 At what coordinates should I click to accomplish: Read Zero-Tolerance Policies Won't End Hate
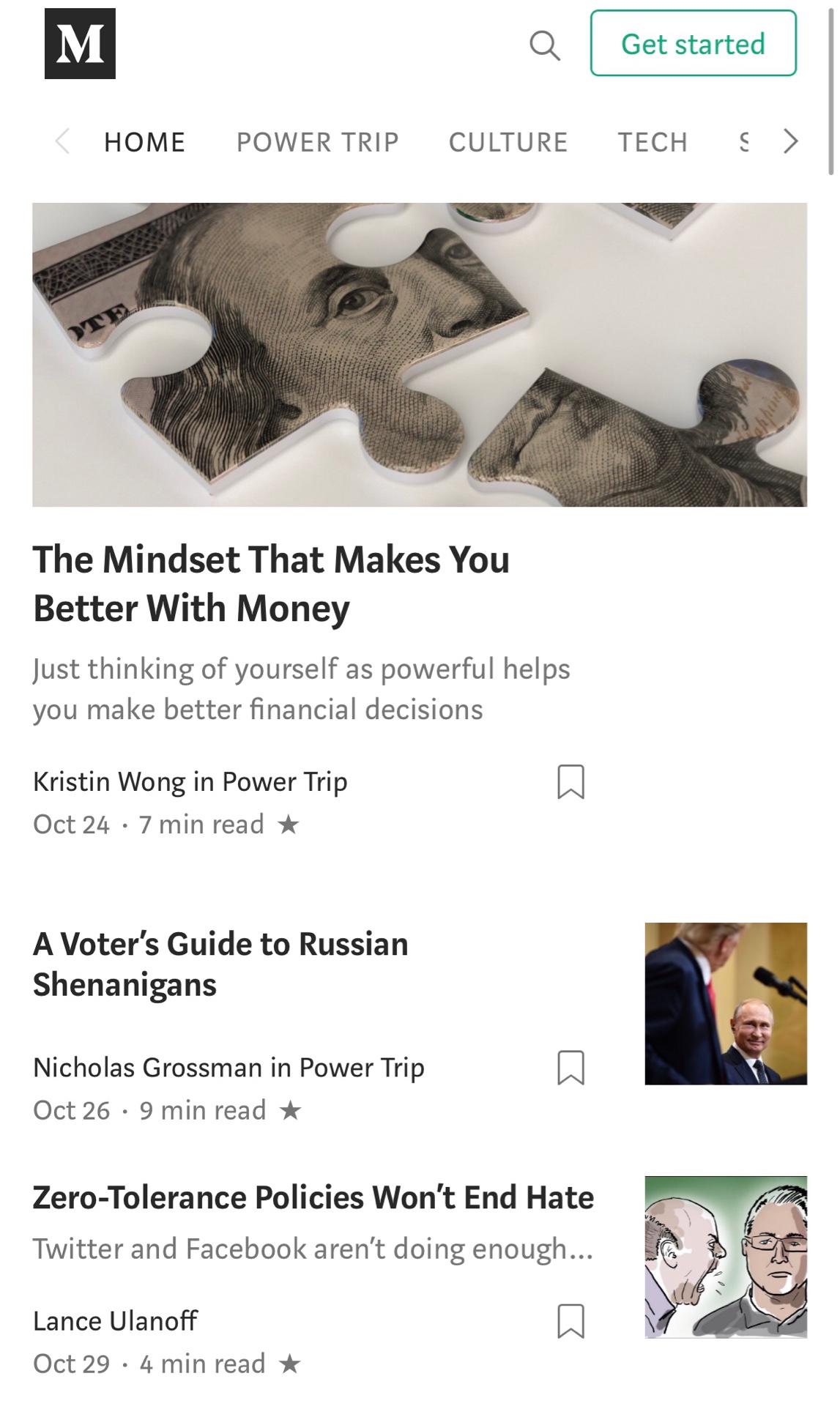pos(313,1198)
